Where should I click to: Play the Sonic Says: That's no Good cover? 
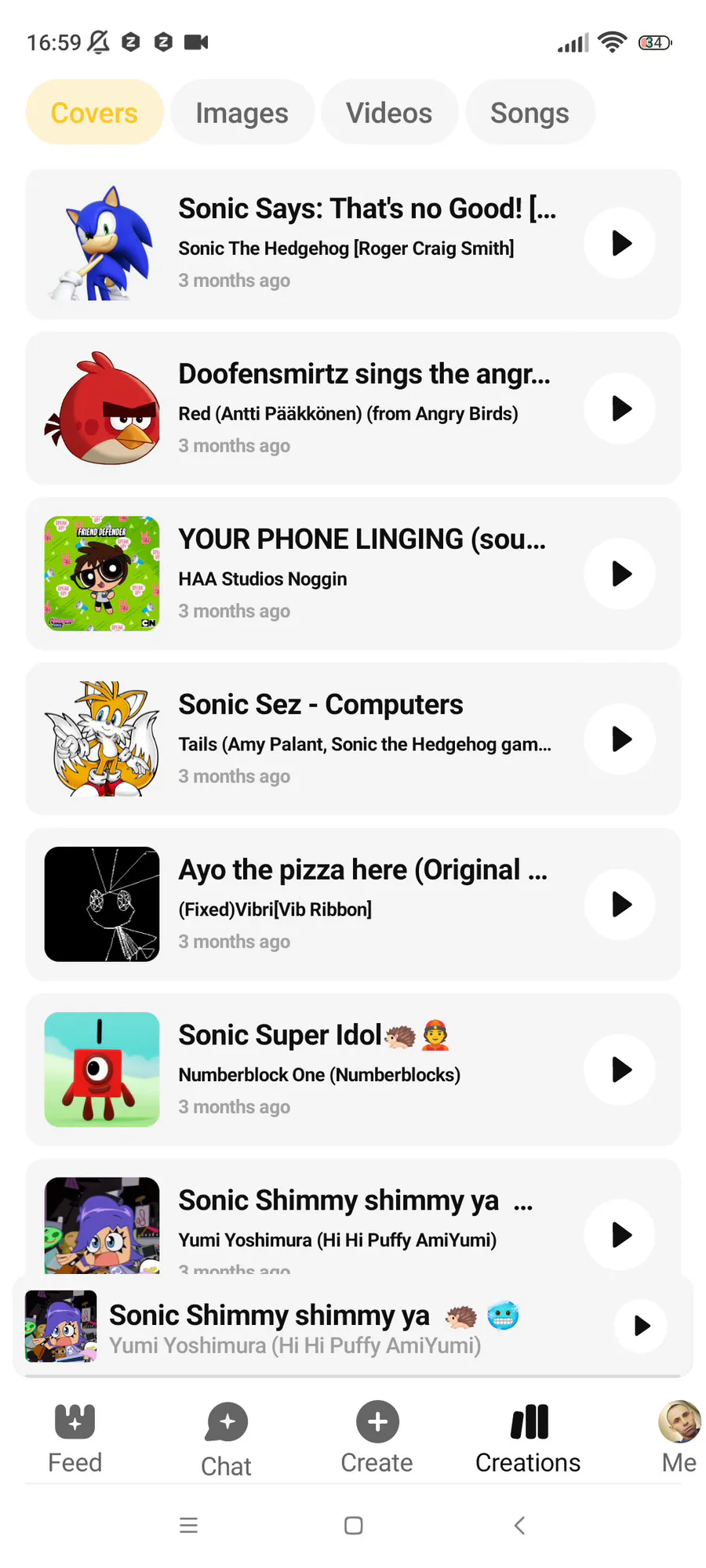coord(620,243)
